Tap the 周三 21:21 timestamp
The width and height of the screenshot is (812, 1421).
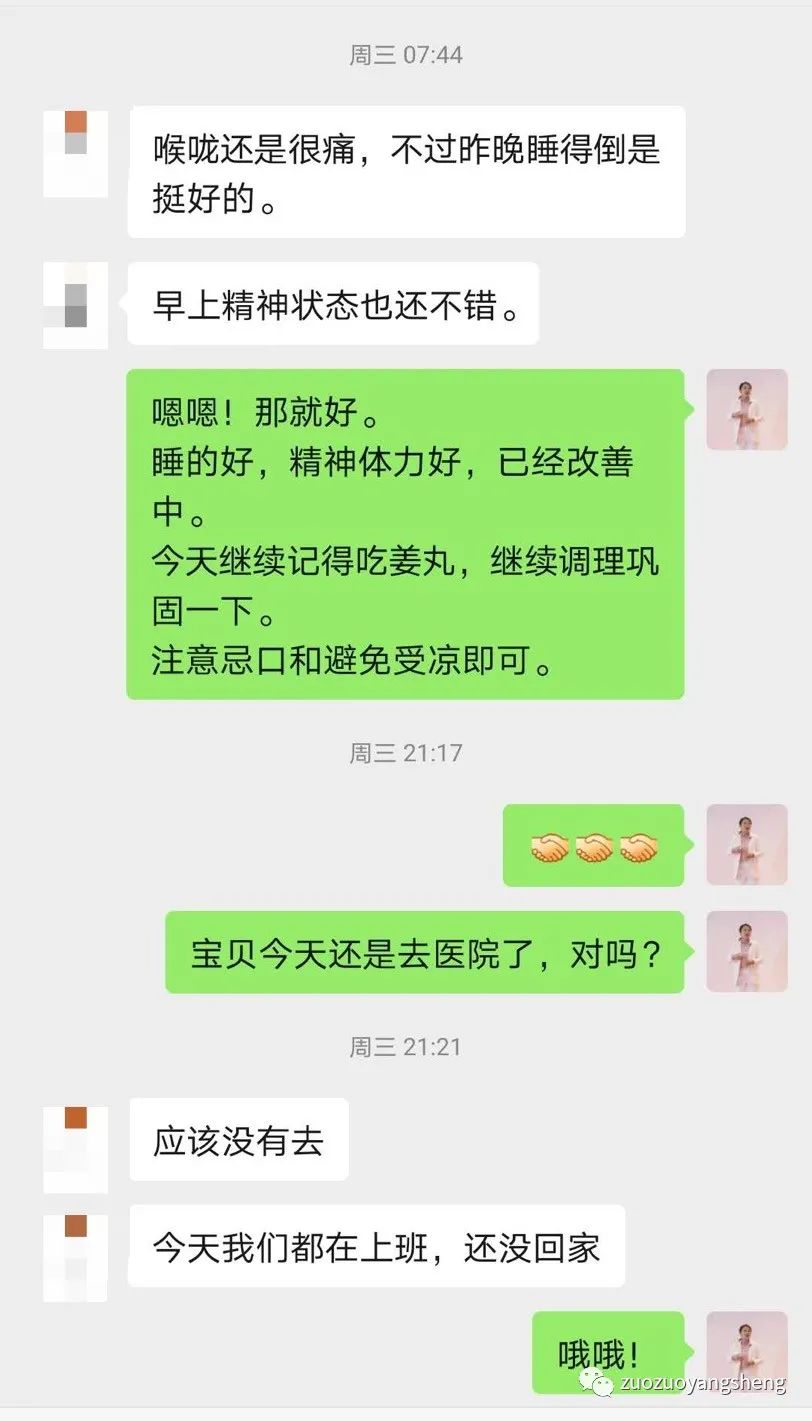coord(405,1047)
